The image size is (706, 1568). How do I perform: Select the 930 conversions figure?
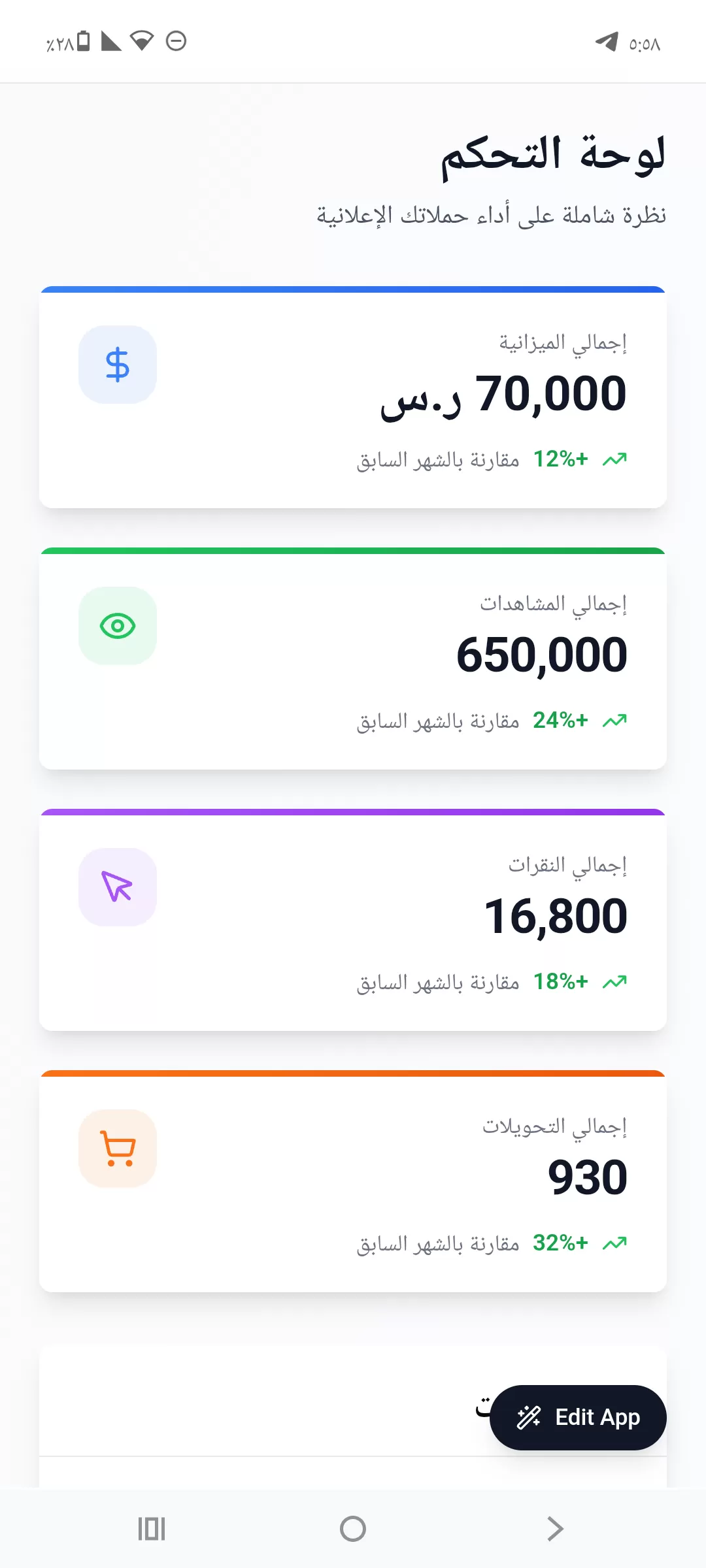pyautogui.click(x=587, y=1176)
